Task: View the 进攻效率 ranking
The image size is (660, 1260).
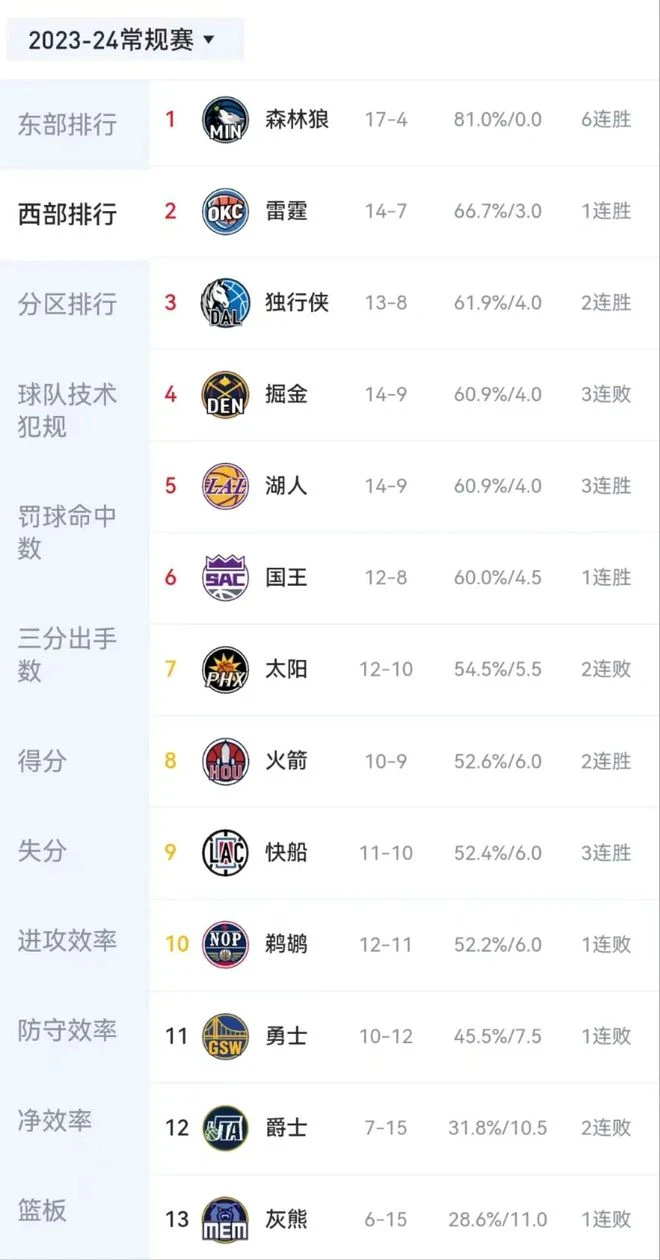Action: [x=68, y=940]
